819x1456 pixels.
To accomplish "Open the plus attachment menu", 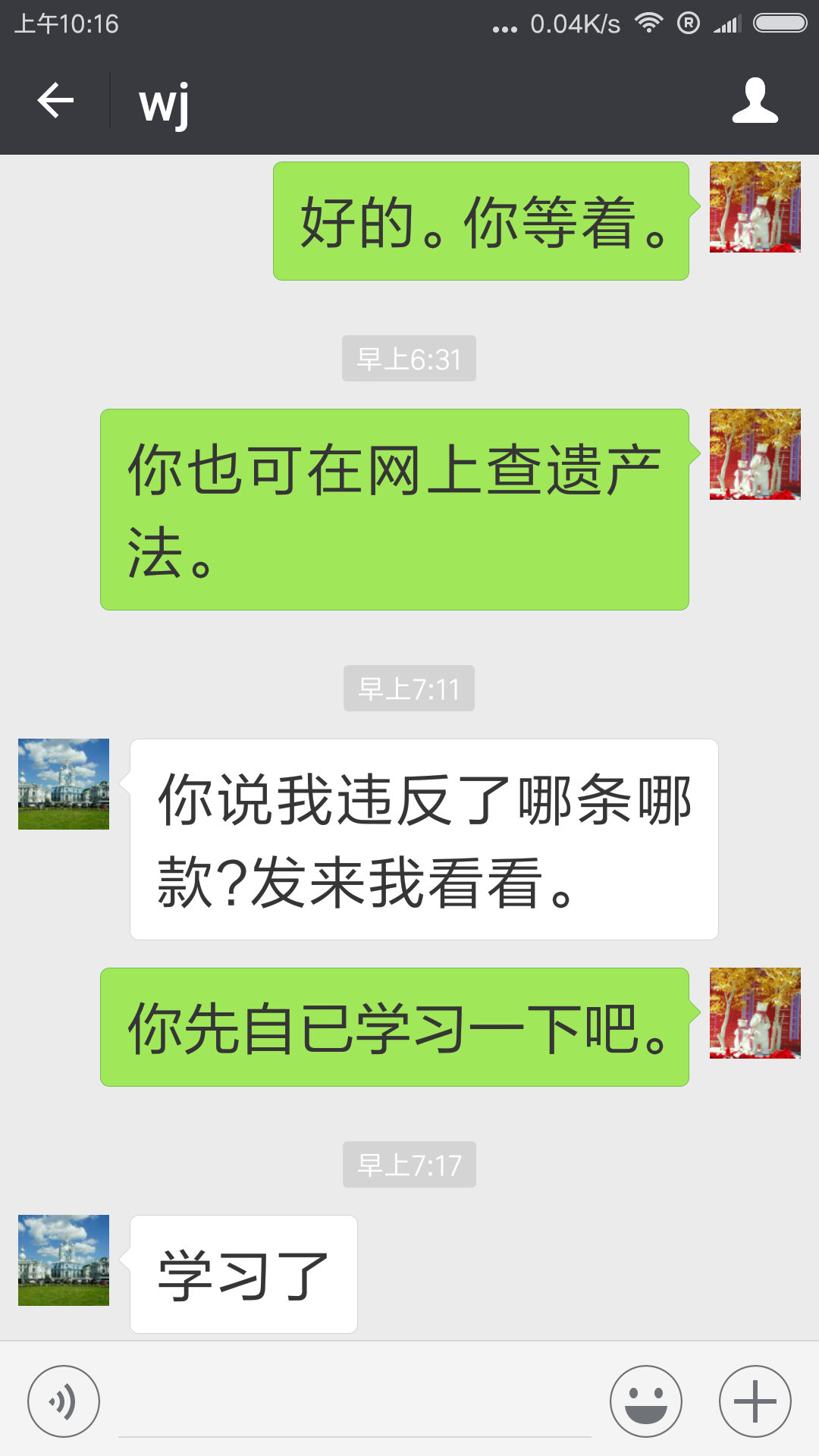I will (x=755, y=1401).
